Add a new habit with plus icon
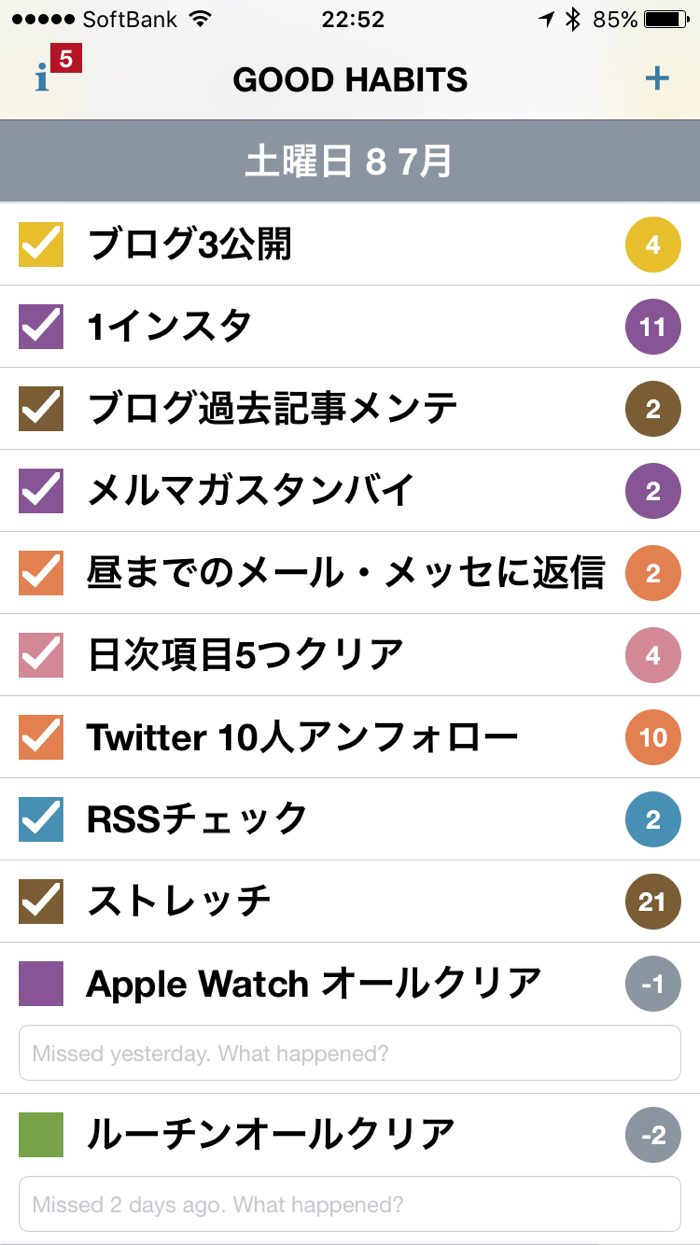 (x=656, y=78)
